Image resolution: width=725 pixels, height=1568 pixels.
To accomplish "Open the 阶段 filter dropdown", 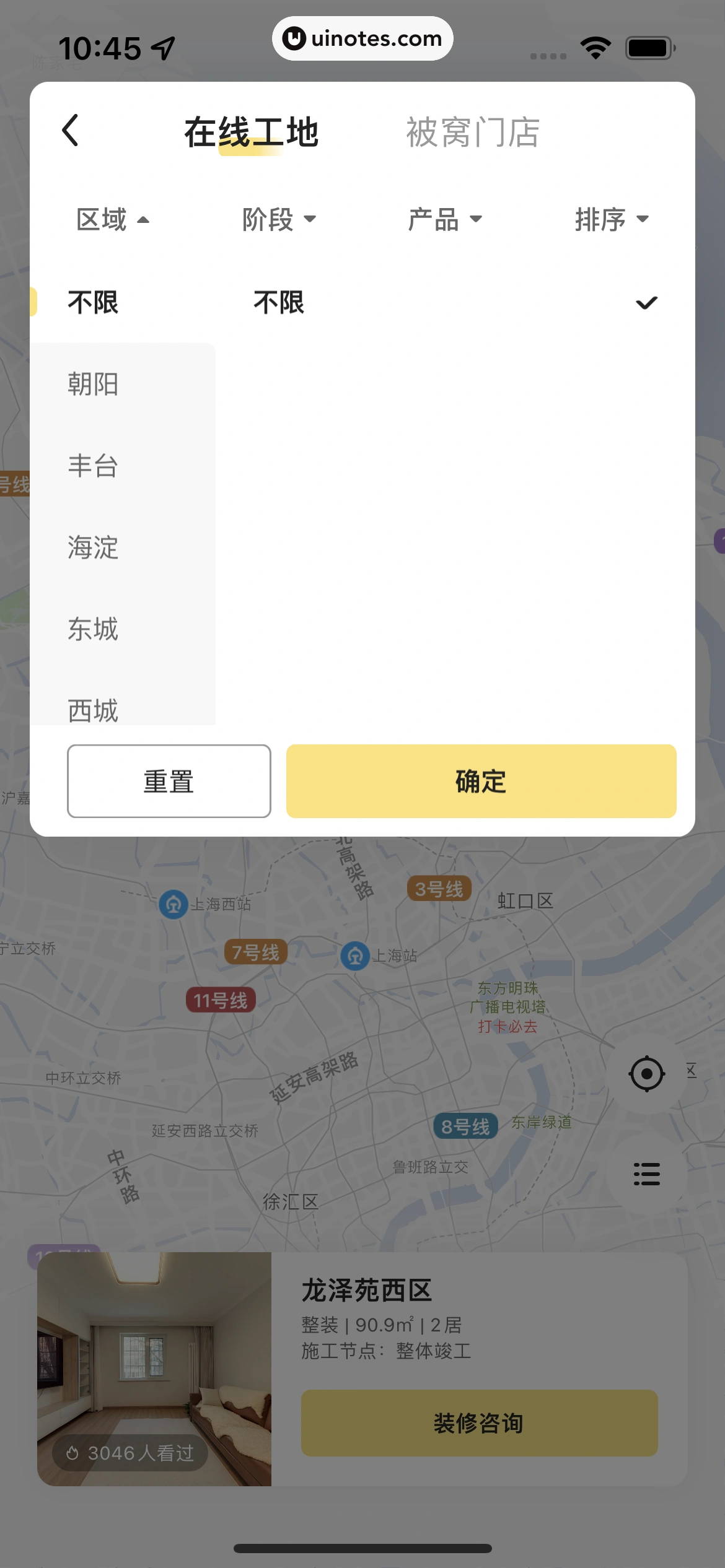I will point(280,219).
